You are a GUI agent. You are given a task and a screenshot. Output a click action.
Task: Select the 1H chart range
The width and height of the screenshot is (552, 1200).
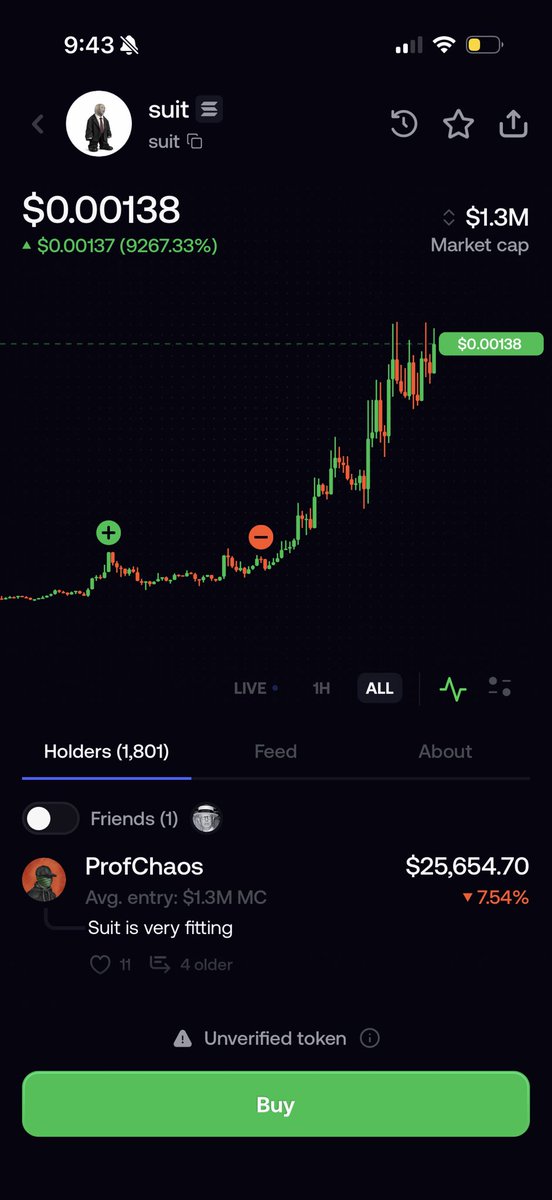(321, 688)
